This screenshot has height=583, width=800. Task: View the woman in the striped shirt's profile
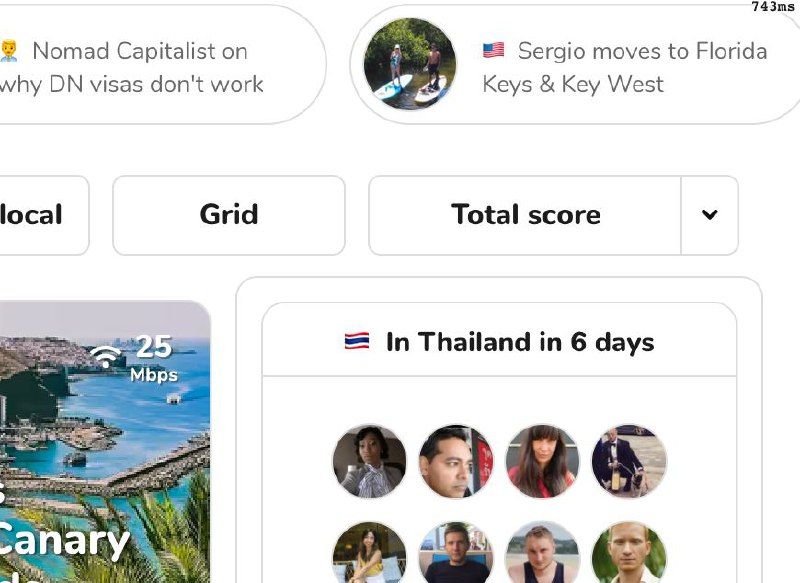click(x=369, y=461)
